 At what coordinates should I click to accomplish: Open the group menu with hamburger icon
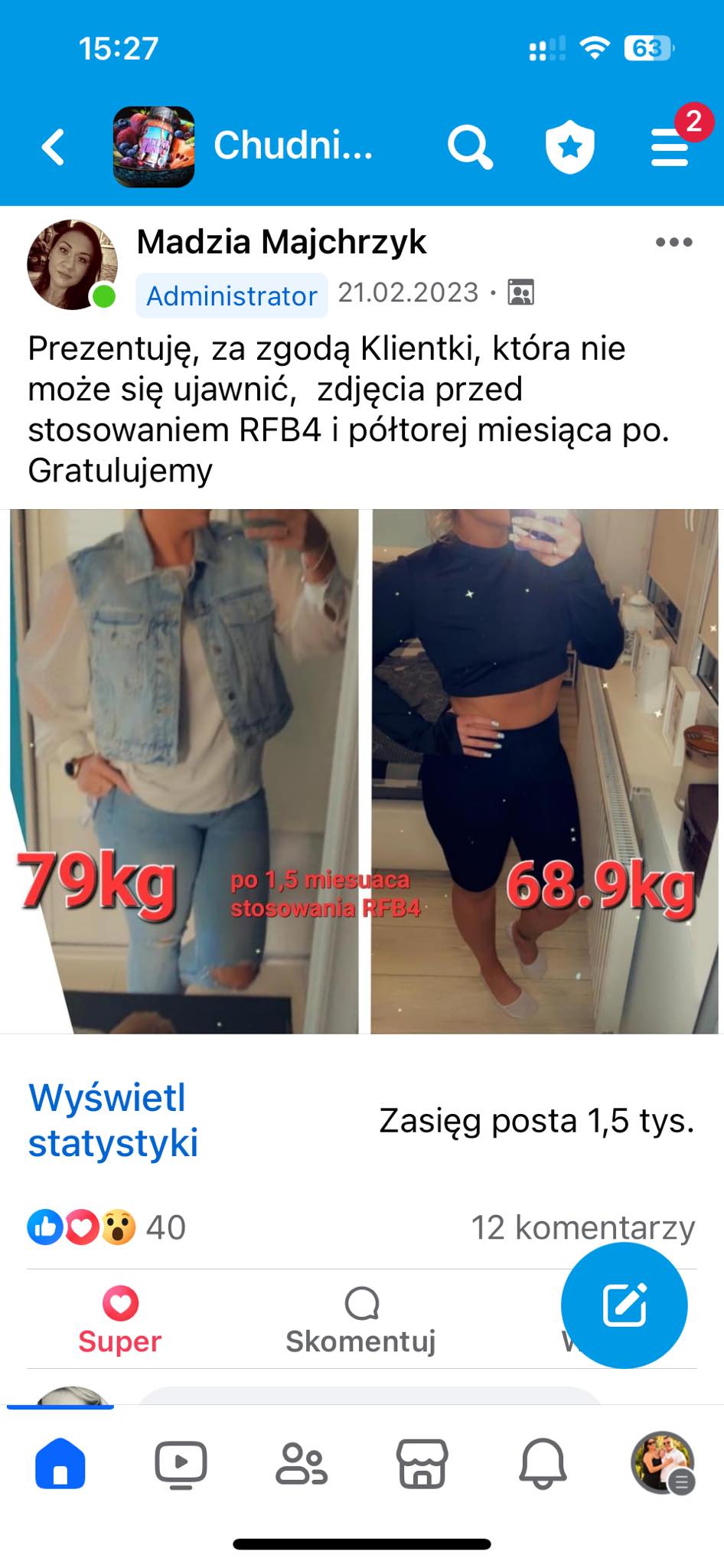coord(670,147)
